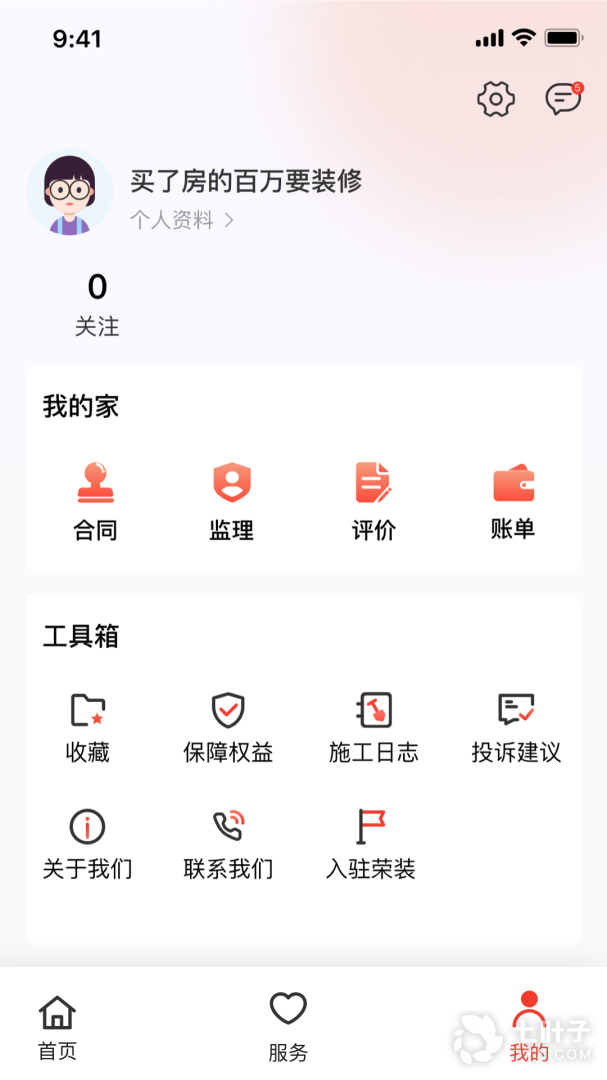
Task: Open 监理 supervisor section
Action: click(x=231, y=501)
